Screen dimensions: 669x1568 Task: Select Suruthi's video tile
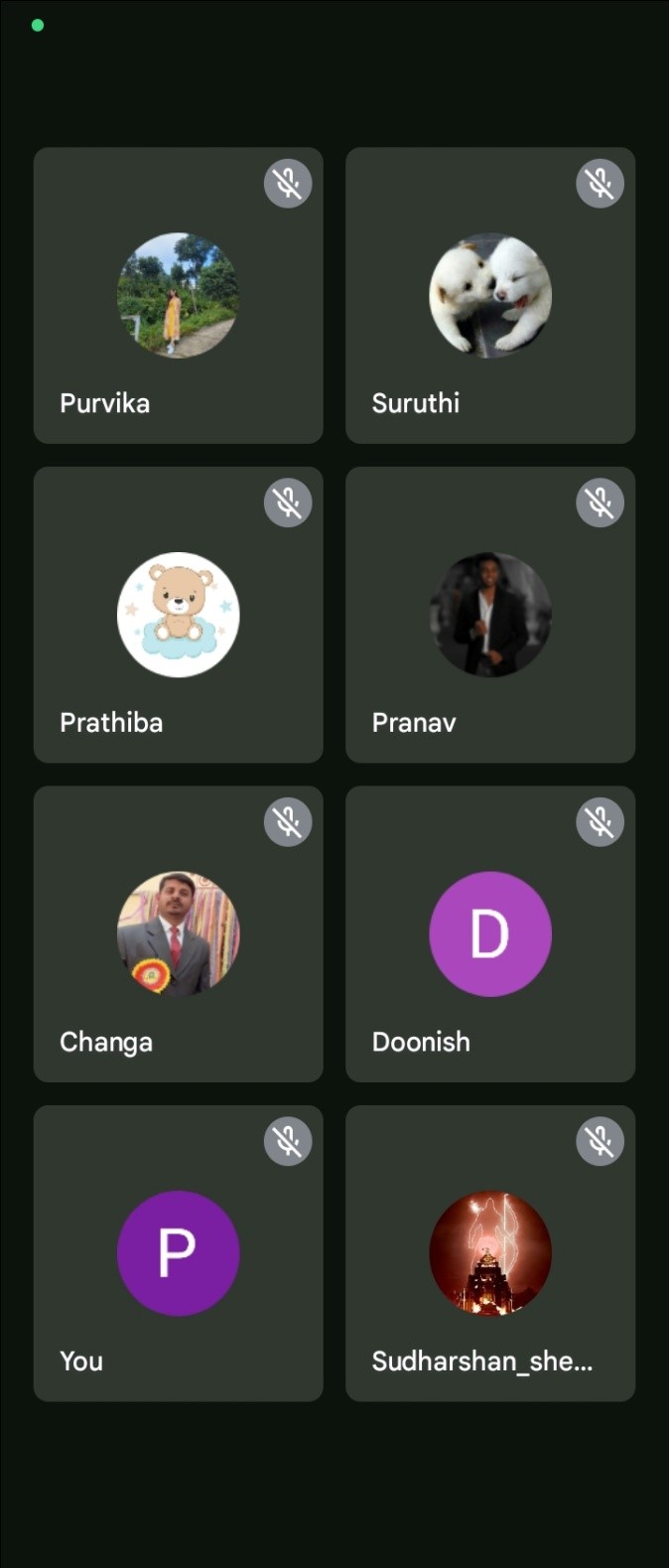pos(489,295)
